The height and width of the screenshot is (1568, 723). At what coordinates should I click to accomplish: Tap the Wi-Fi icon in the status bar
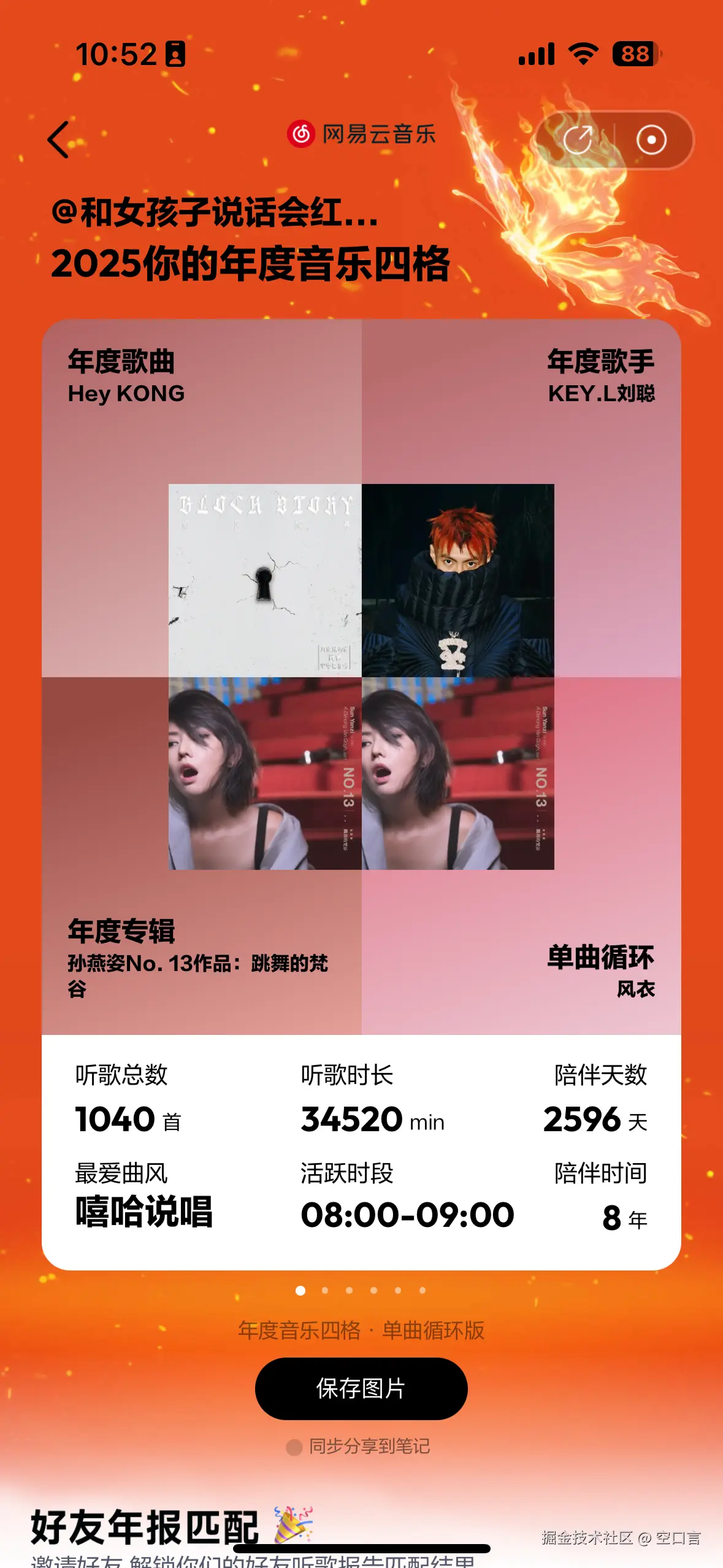[x=584, y=55]
